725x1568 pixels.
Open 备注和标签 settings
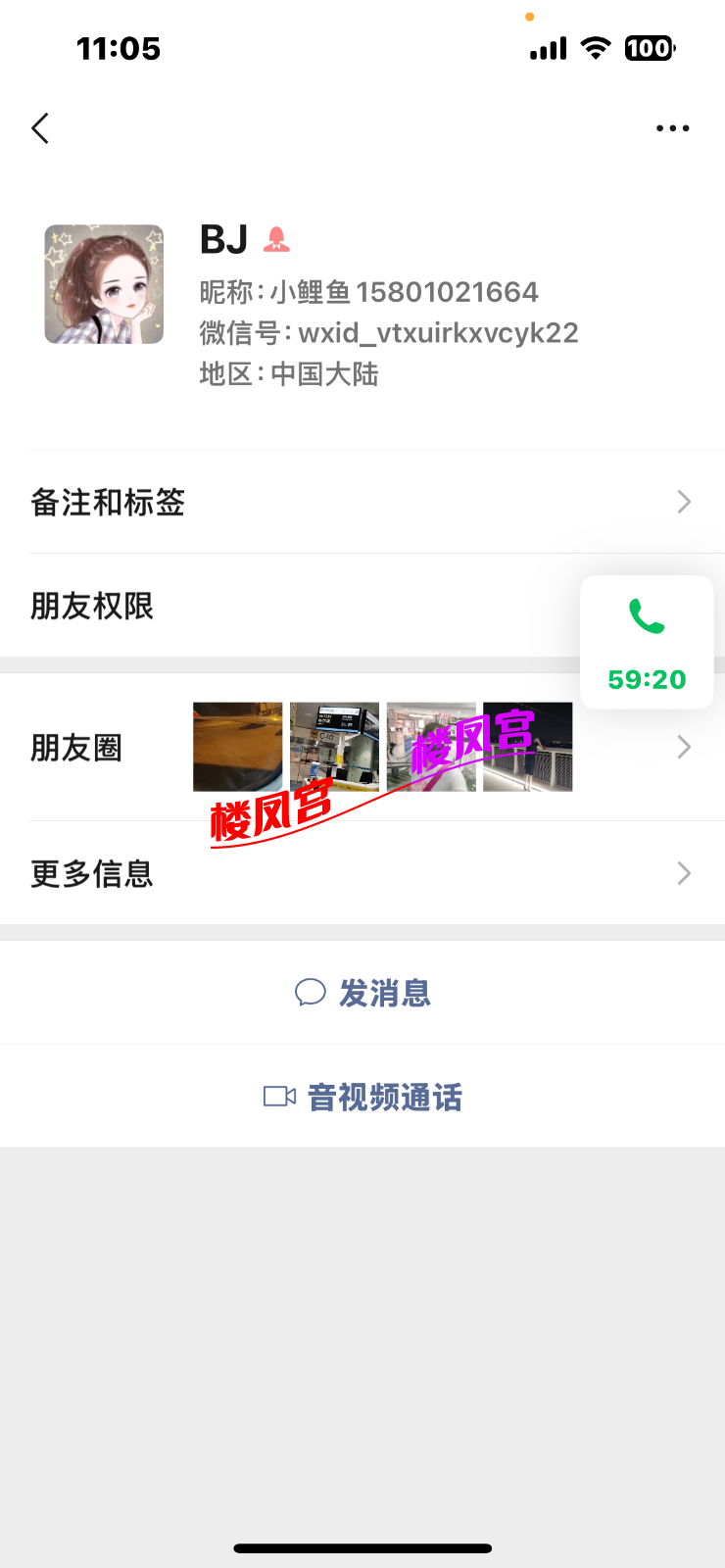[x=361, y=503]
